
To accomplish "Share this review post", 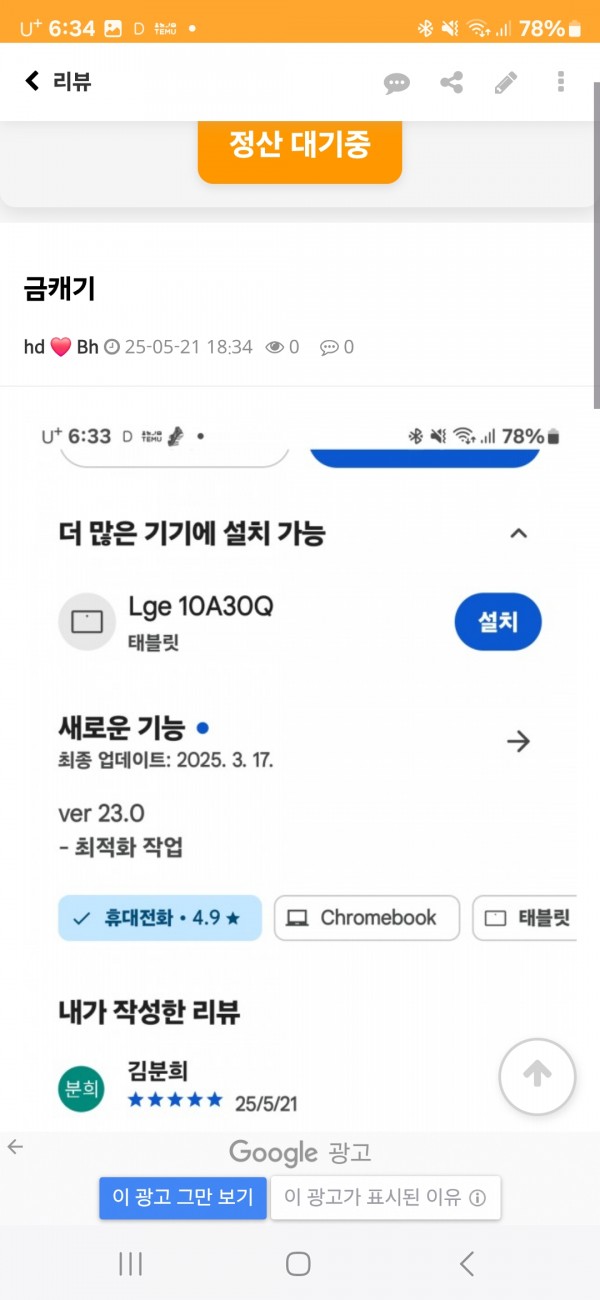I will (x=451, y=82).
